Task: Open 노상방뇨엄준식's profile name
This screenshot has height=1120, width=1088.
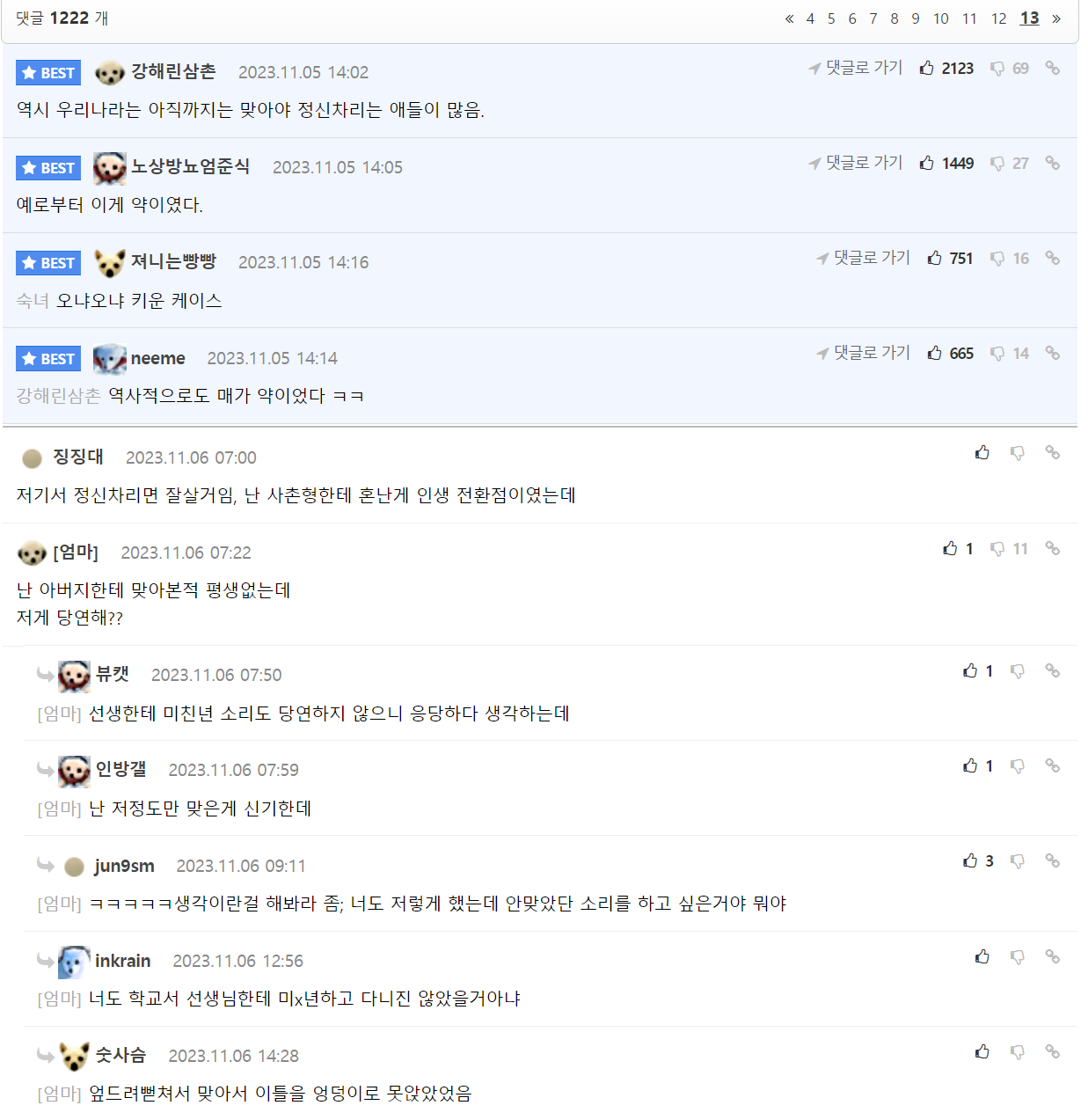Action: pyautogui.click(x=190, y=166)
